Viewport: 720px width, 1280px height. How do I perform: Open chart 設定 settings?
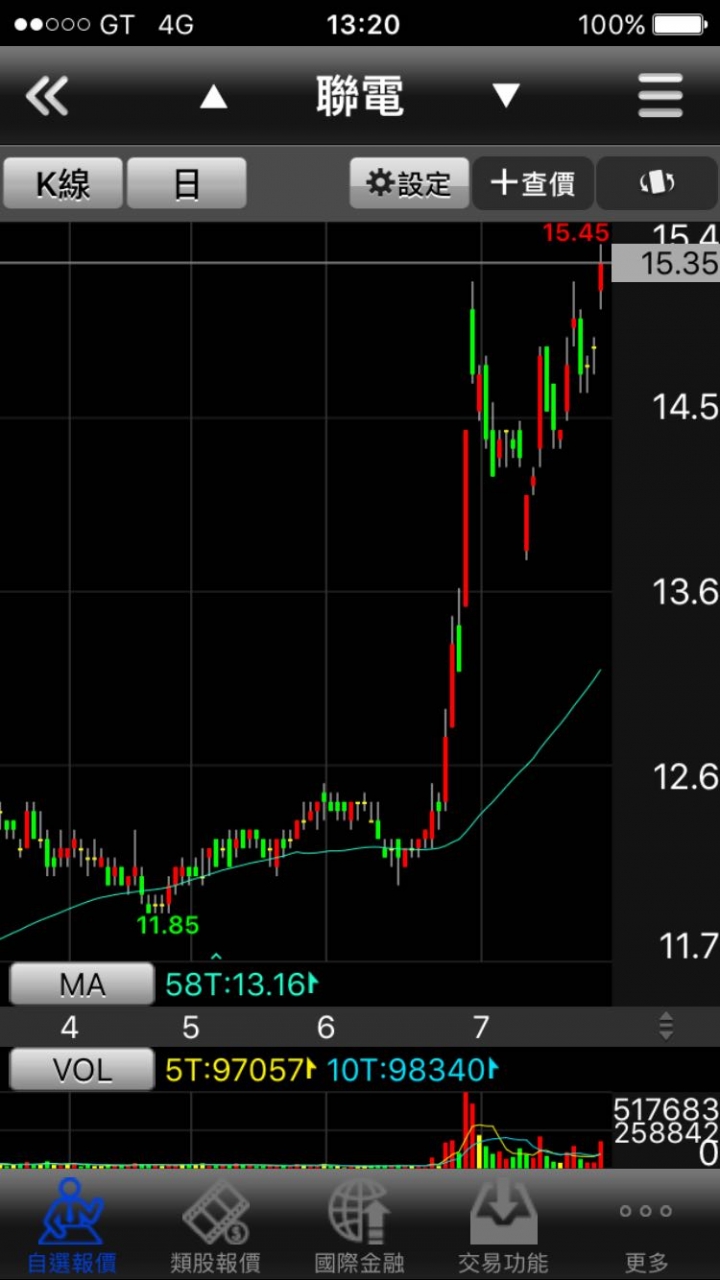point(409,183)
